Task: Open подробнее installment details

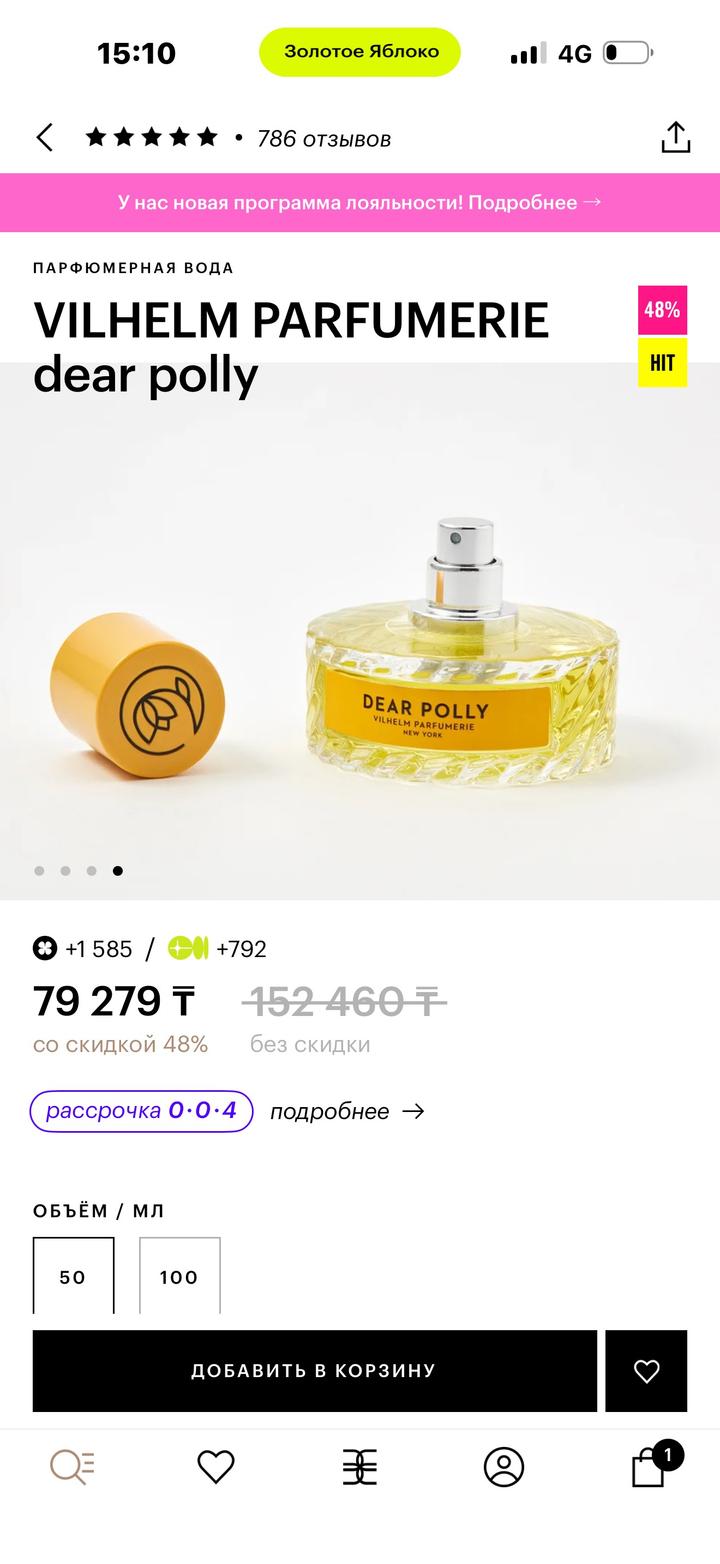Action: click(346, 1111)
